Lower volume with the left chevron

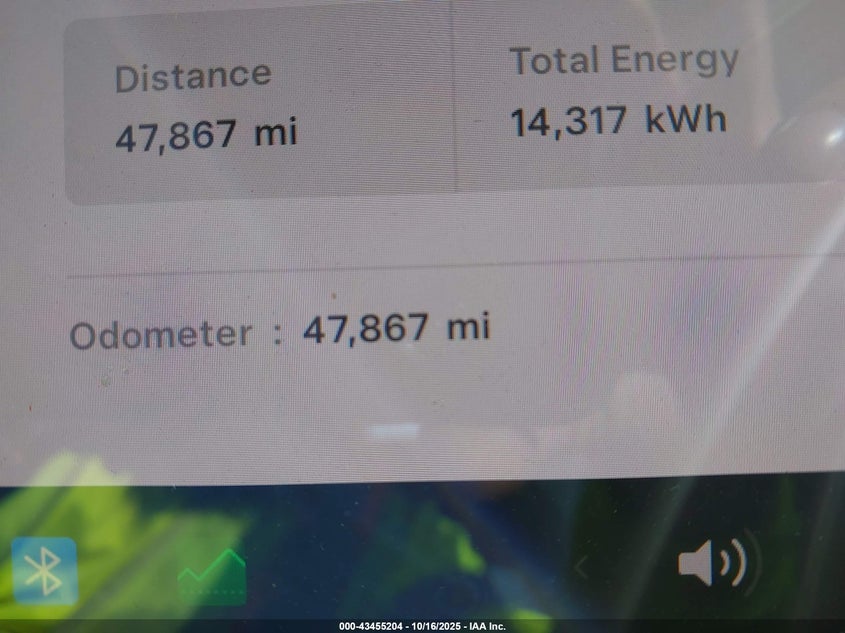coord(581,567)
